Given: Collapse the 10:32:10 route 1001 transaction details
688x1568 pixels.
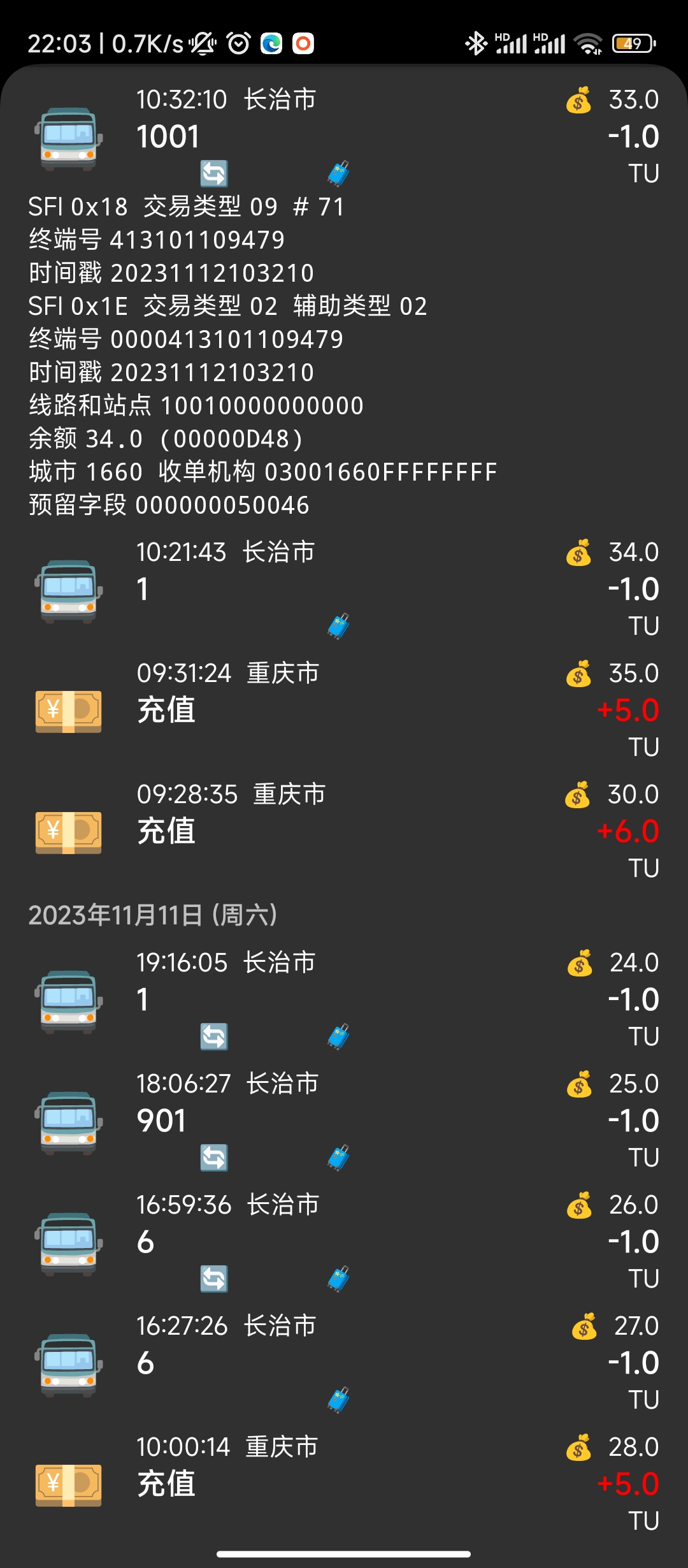Looking at the screenshot, I should click(344, 135).
